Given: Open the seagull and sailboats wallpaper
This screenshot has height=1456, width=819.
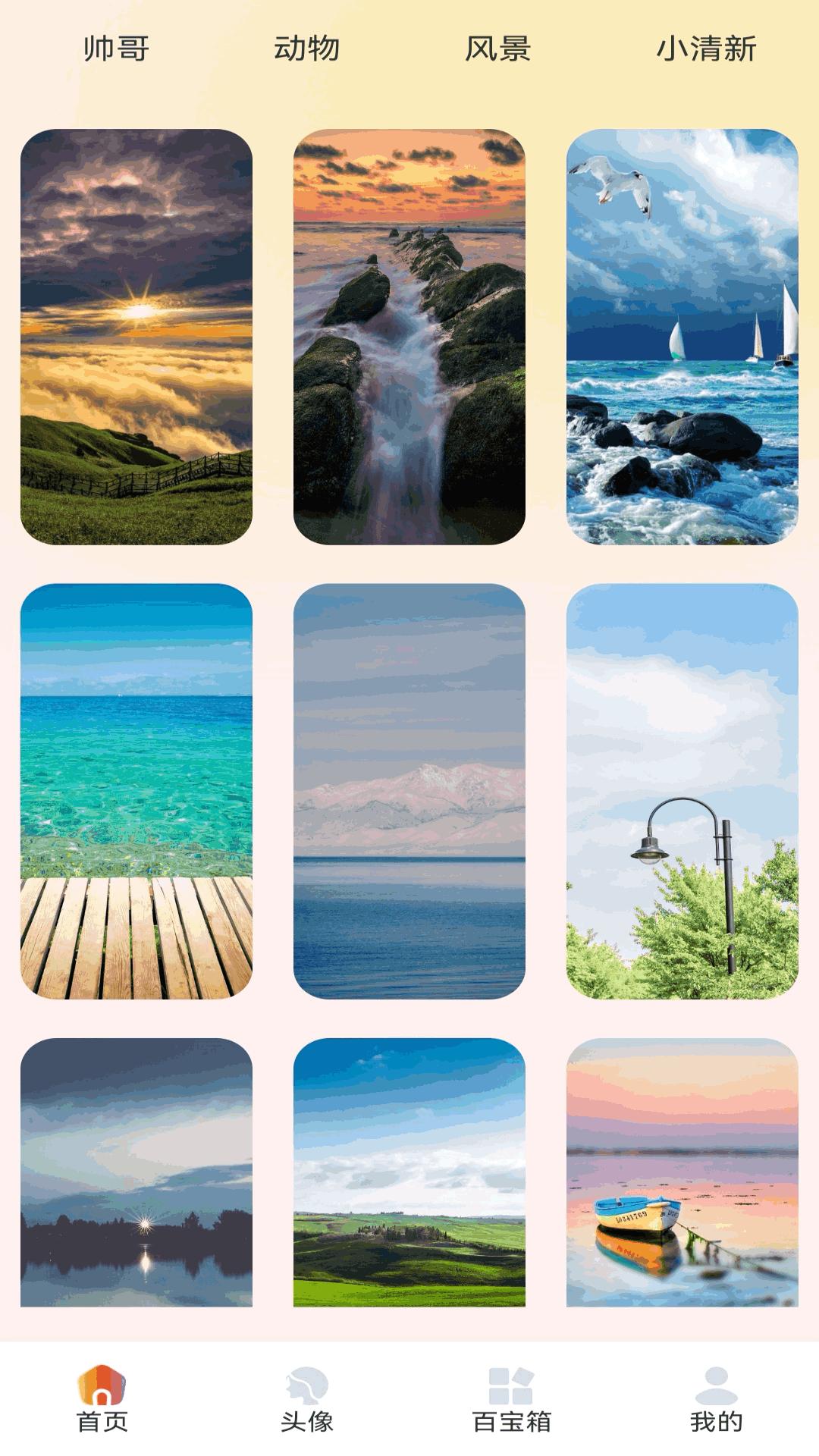Looking at the screenshot, I should coord(682,337).
